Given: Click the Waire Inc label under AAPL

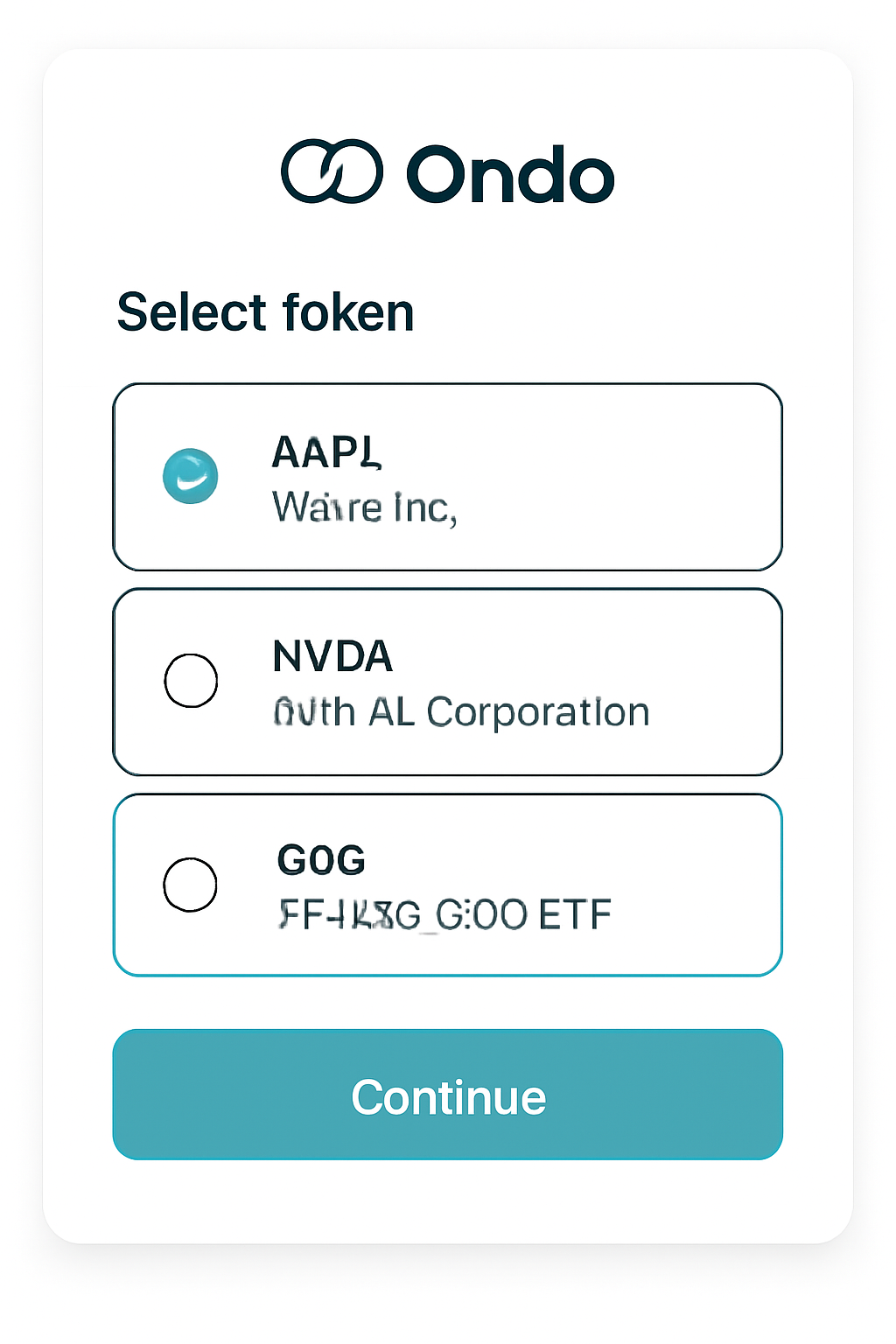Looking at the screenshot, I should [364, 507].
